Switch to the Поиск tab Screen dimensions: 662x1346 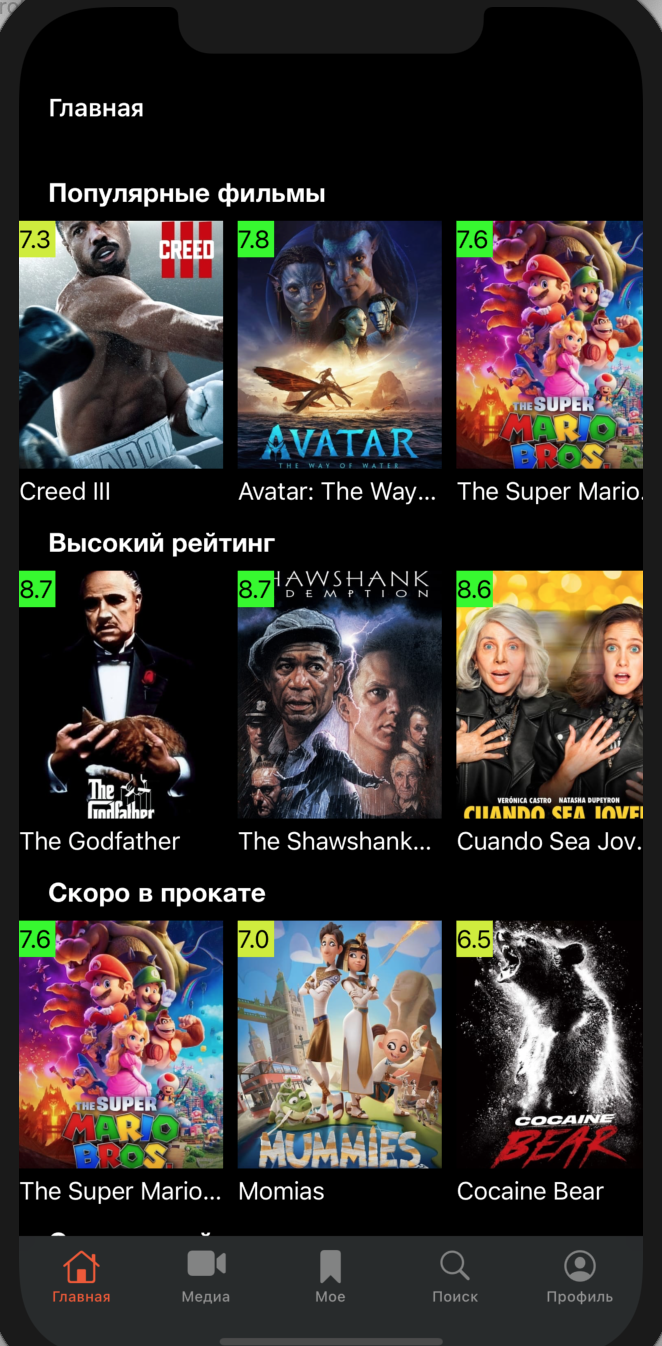(x=455, y=1278)
